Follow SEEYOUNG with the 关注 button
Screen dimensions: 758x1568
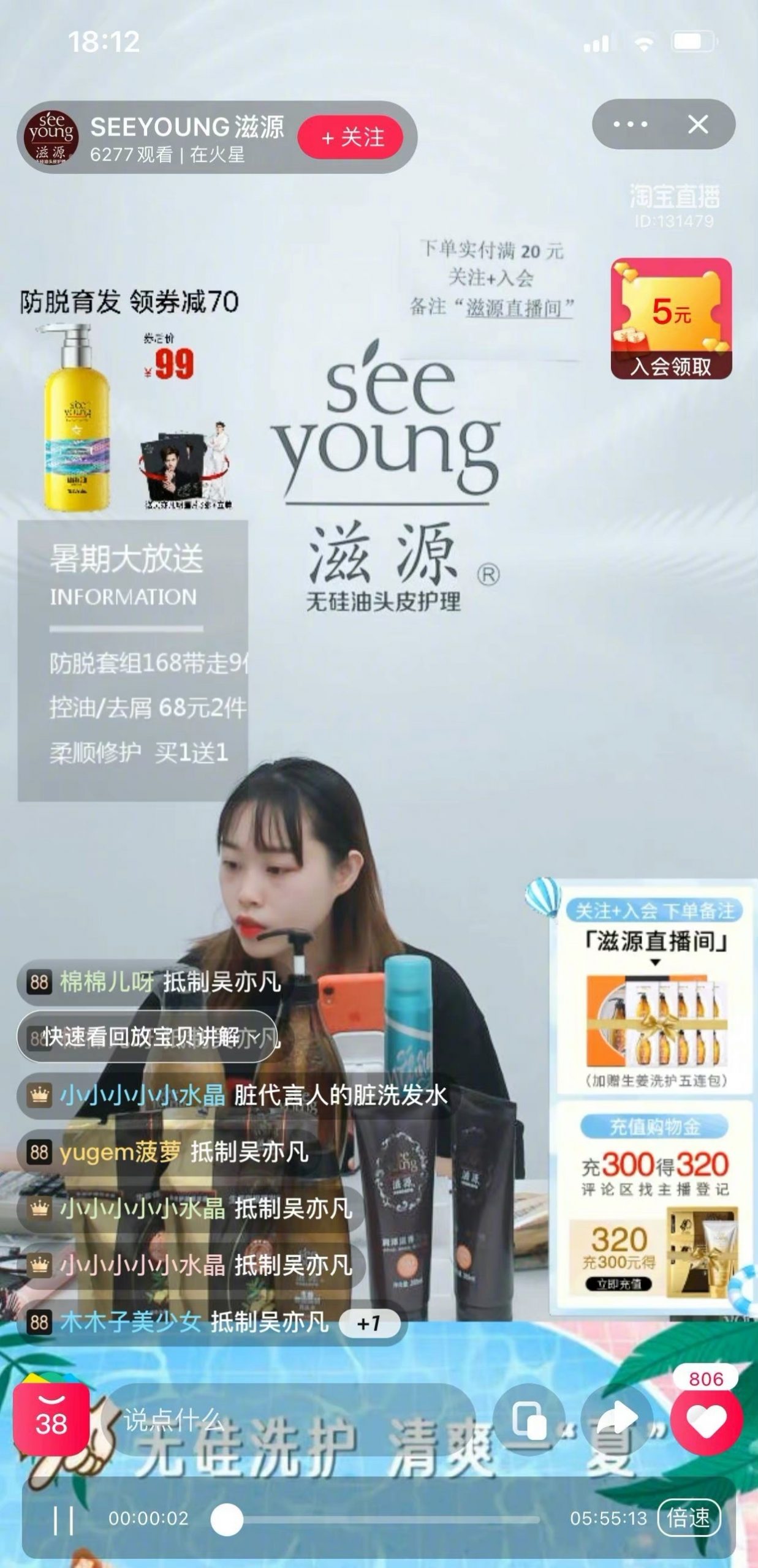352,137
